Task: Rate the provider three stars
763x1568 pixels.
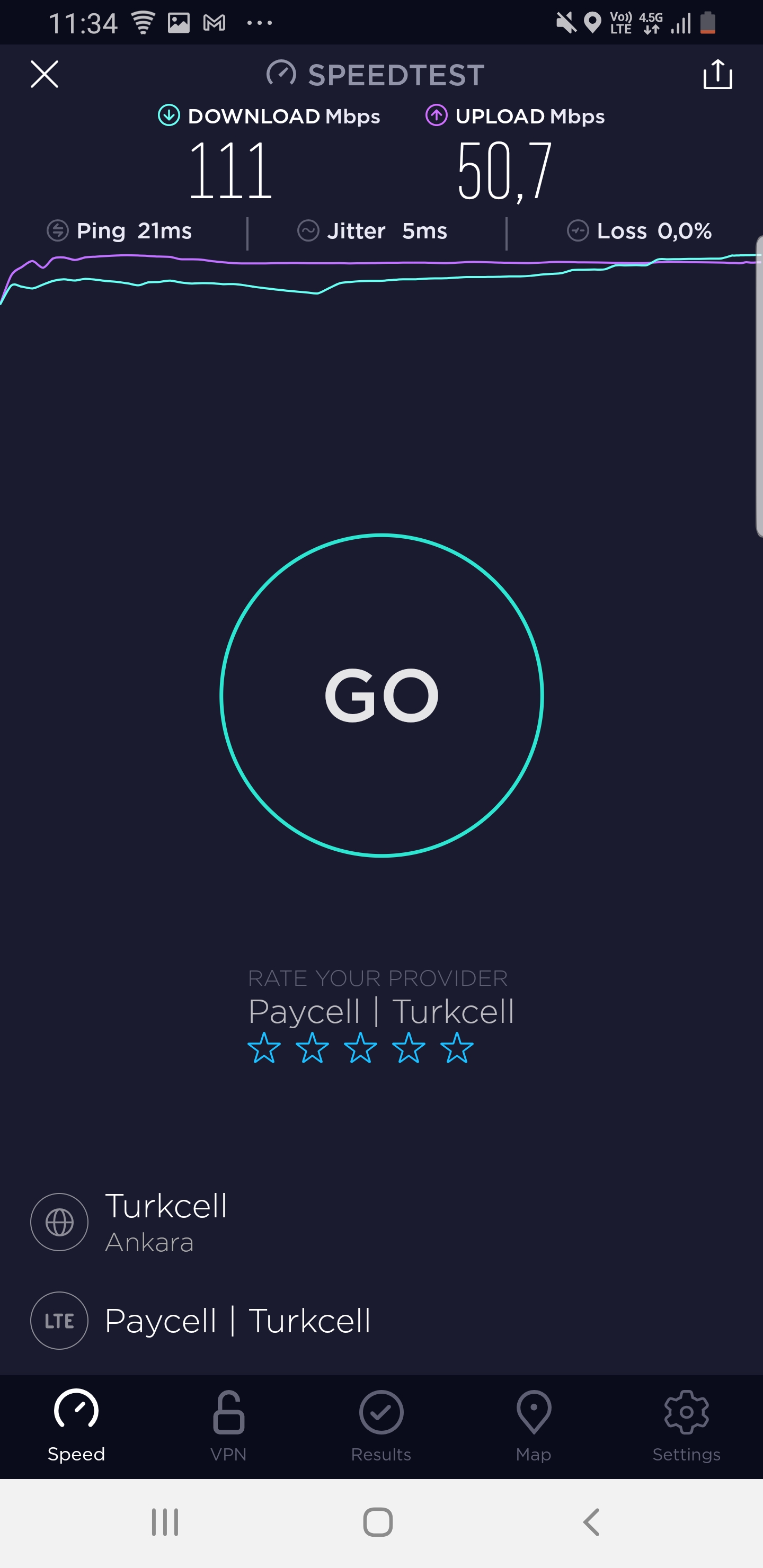Action: [x=360, y=1048]
